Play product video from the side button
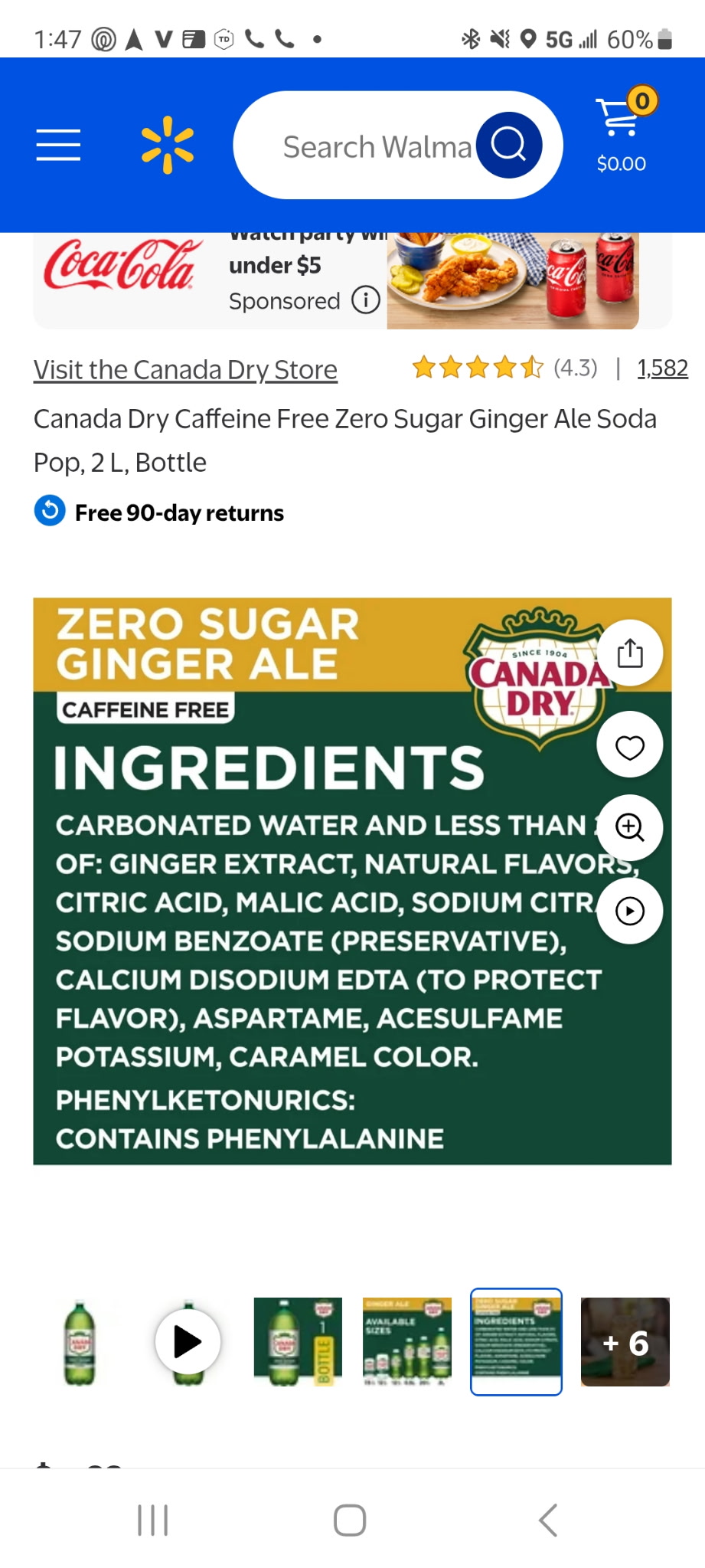Image resolution: width=705 pixels, height=1568 pixels. [x=630, y=911]
